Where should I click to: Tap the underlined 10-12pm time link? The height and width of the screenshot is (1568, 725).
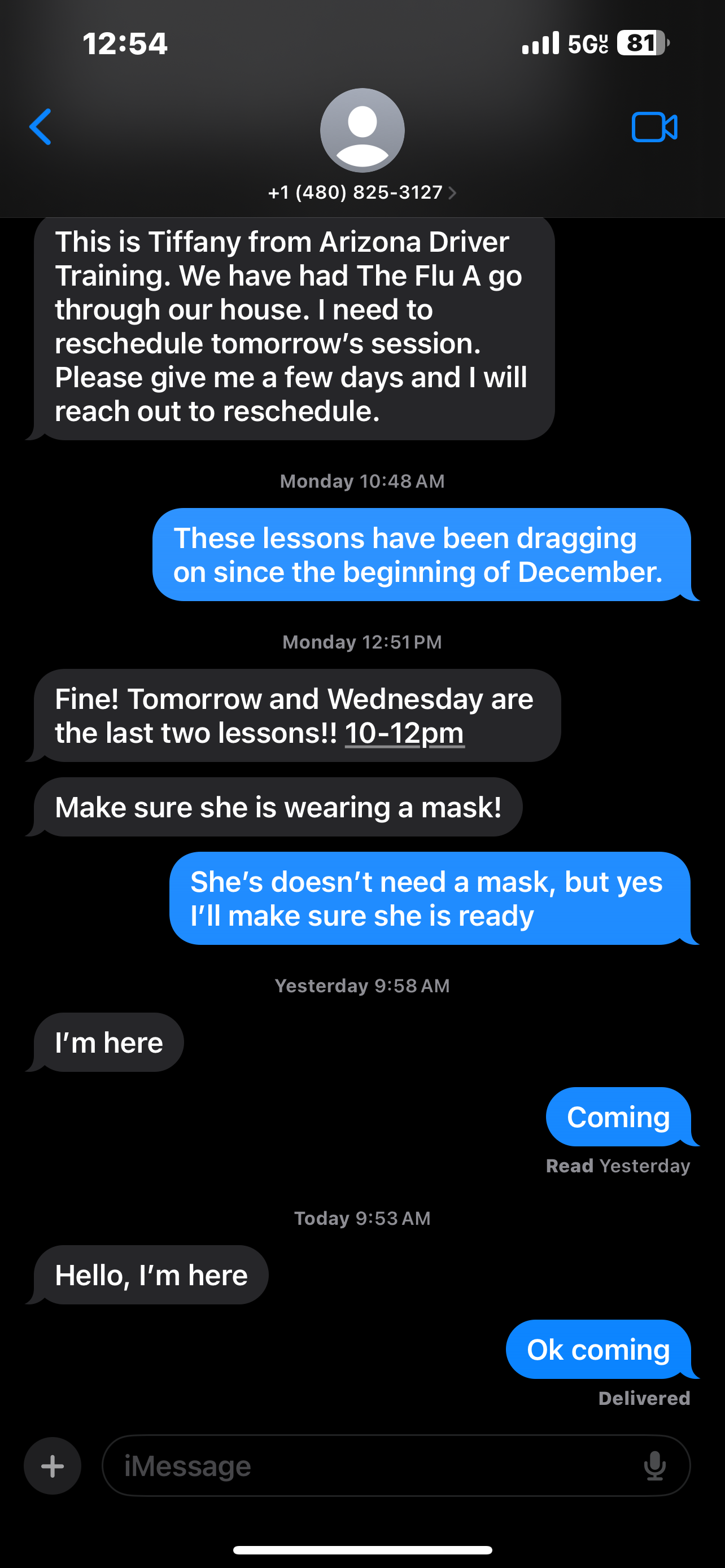[404, 733]
